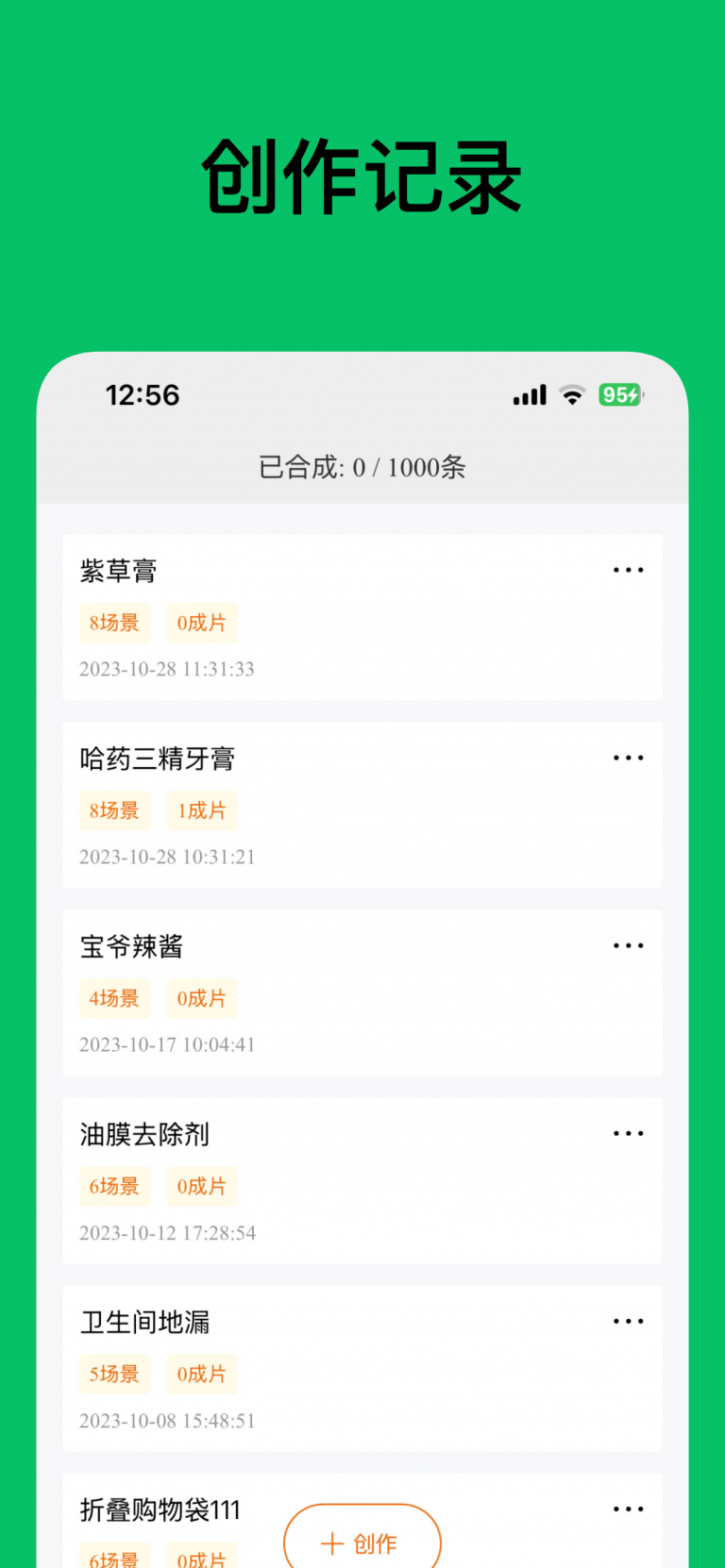The image size is (725, 1568).
Task: Tap the timestamp 2023-10-28 11:31:33
Action: [167, 669]
